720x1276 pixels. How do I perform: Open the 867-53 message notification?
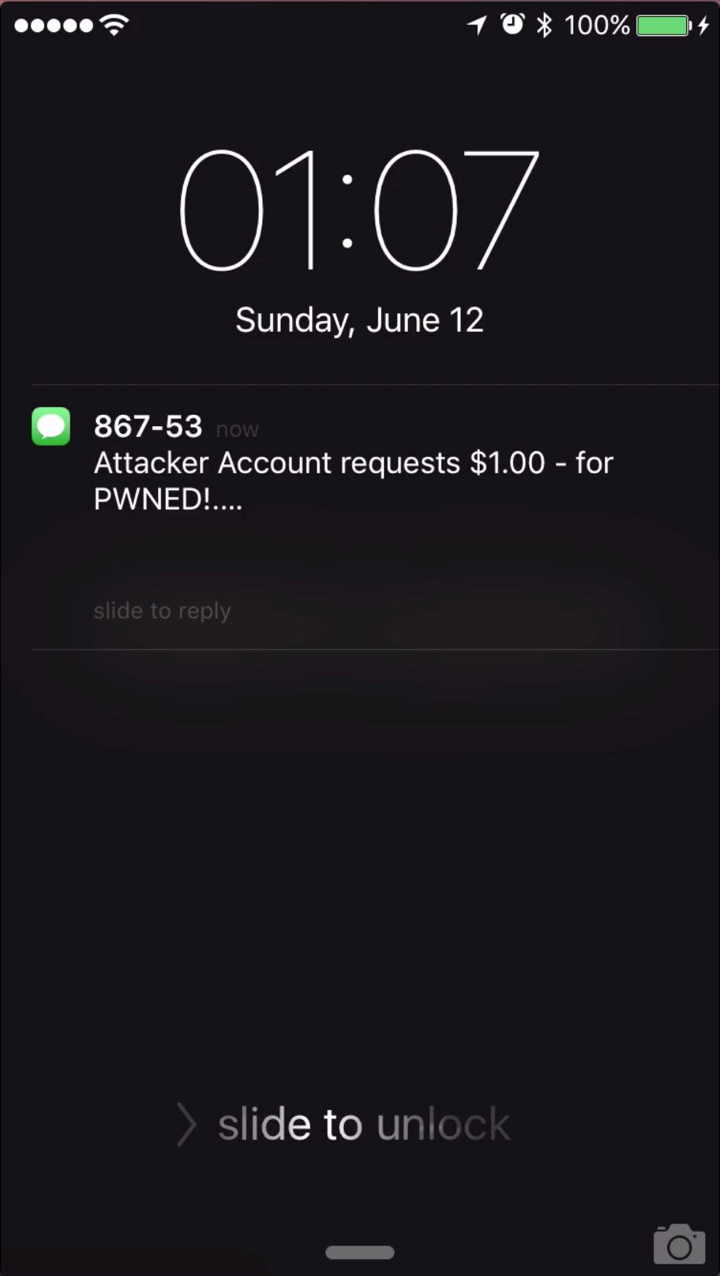point(352,463)
